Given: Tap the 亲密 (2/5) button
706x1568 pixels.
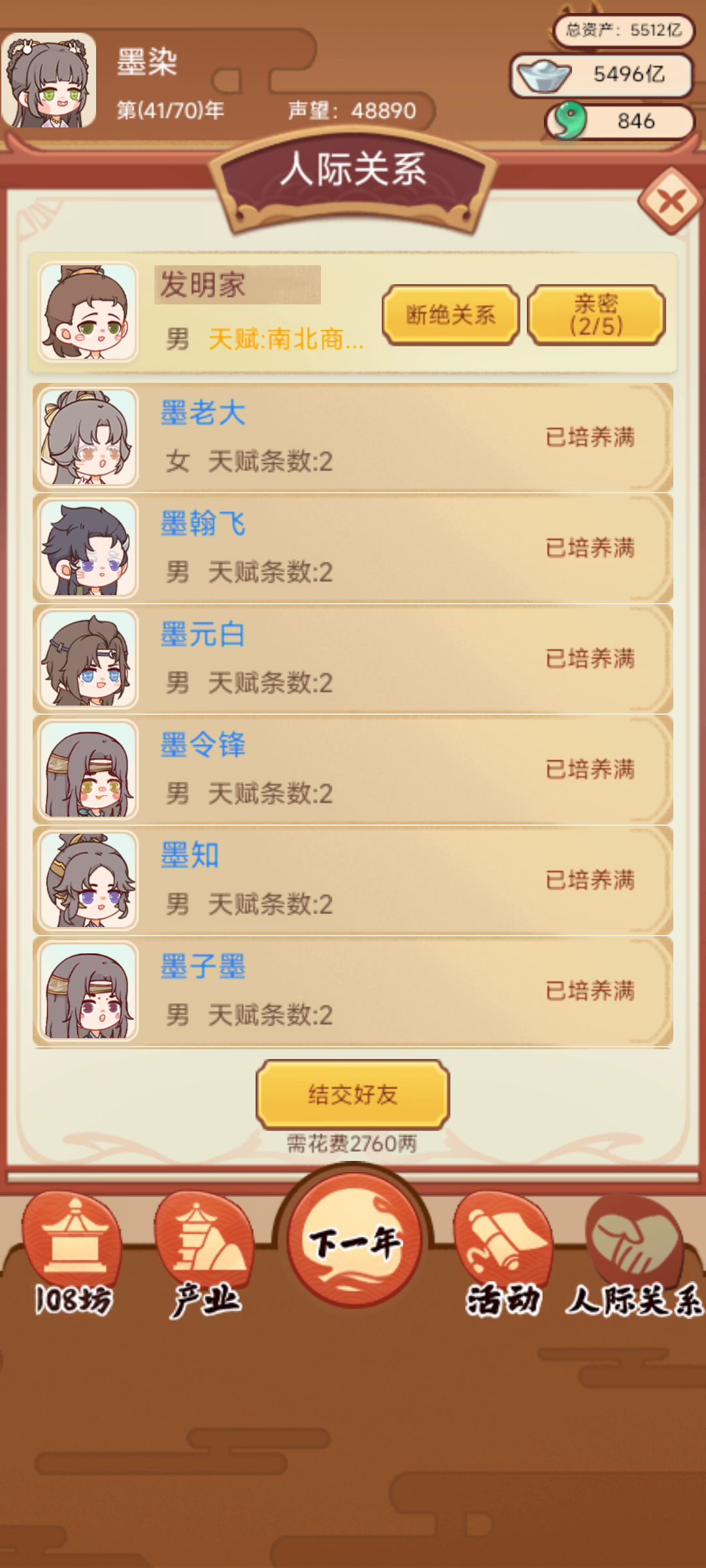Looking at the screenshot, I should (x=596, y=315).
